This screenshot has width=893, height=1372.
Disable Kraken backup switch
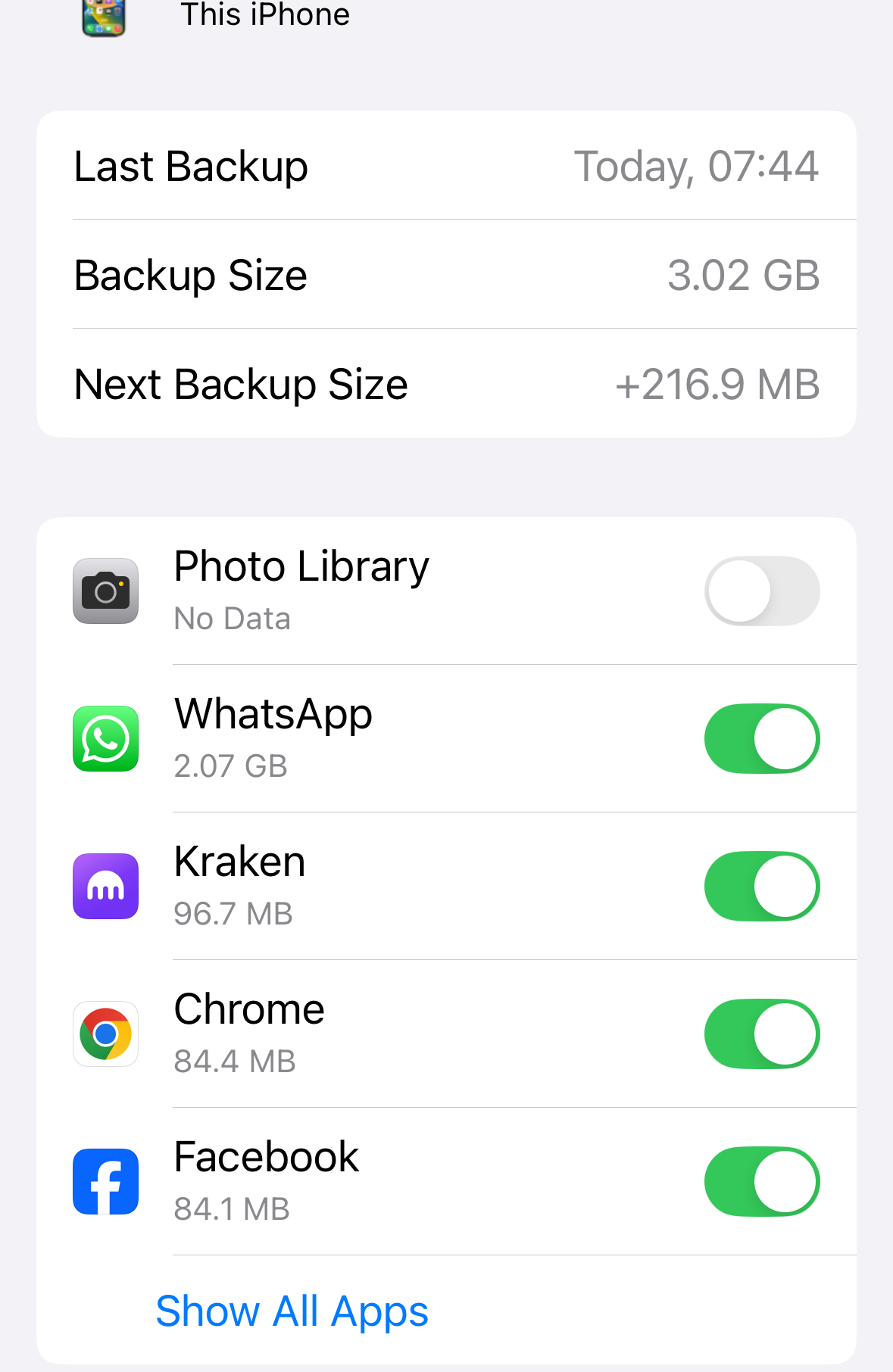761,887
